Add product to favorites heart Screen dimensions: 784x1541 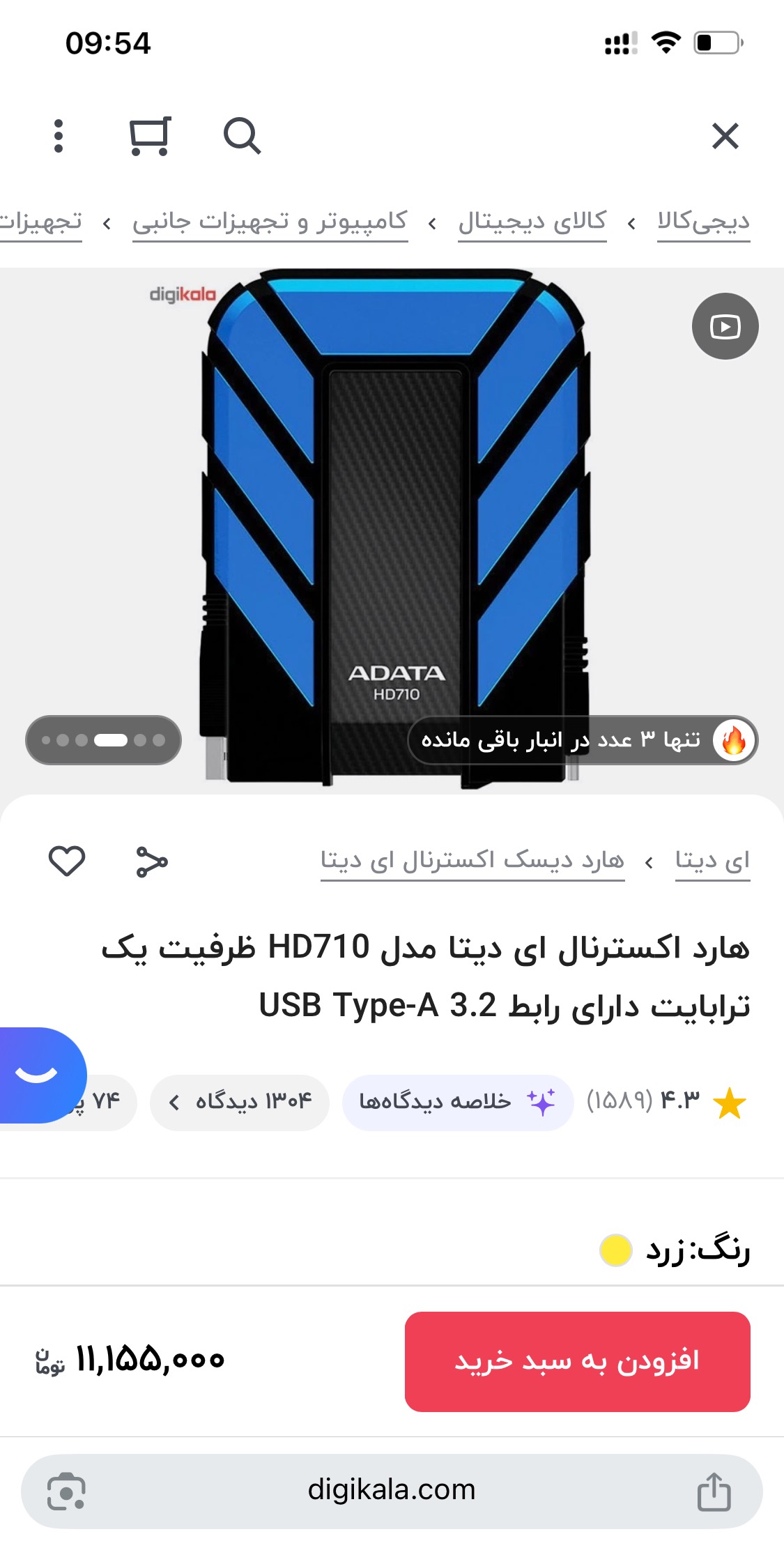(x=67, y=861)
